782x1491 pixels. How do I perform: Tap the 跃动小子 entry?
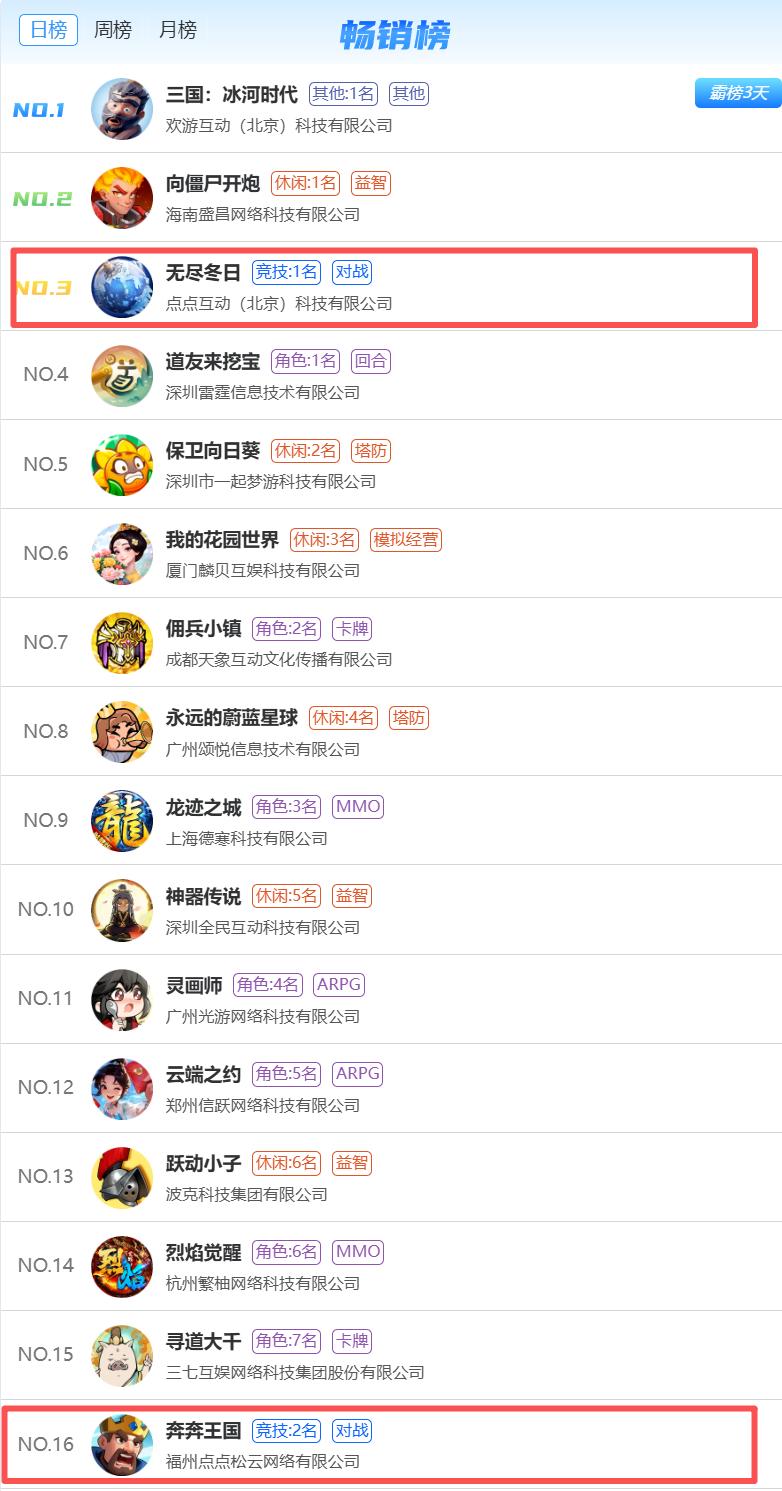204,1163
